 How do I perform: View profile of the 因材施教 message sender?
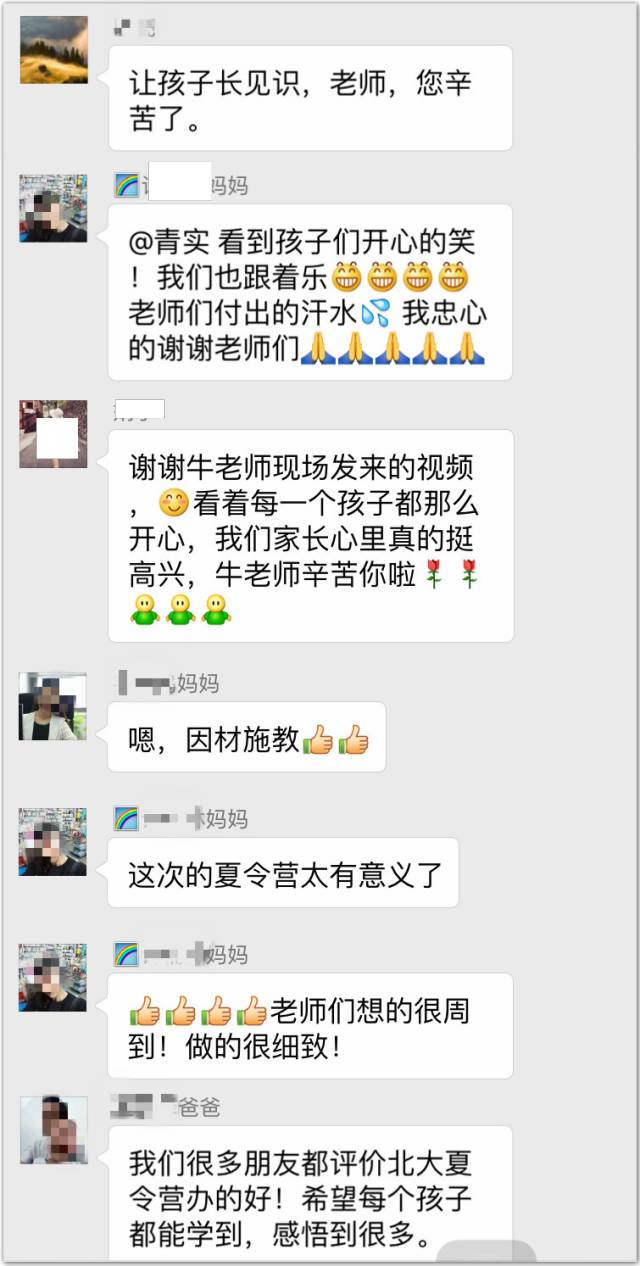[x=53, y=706]
